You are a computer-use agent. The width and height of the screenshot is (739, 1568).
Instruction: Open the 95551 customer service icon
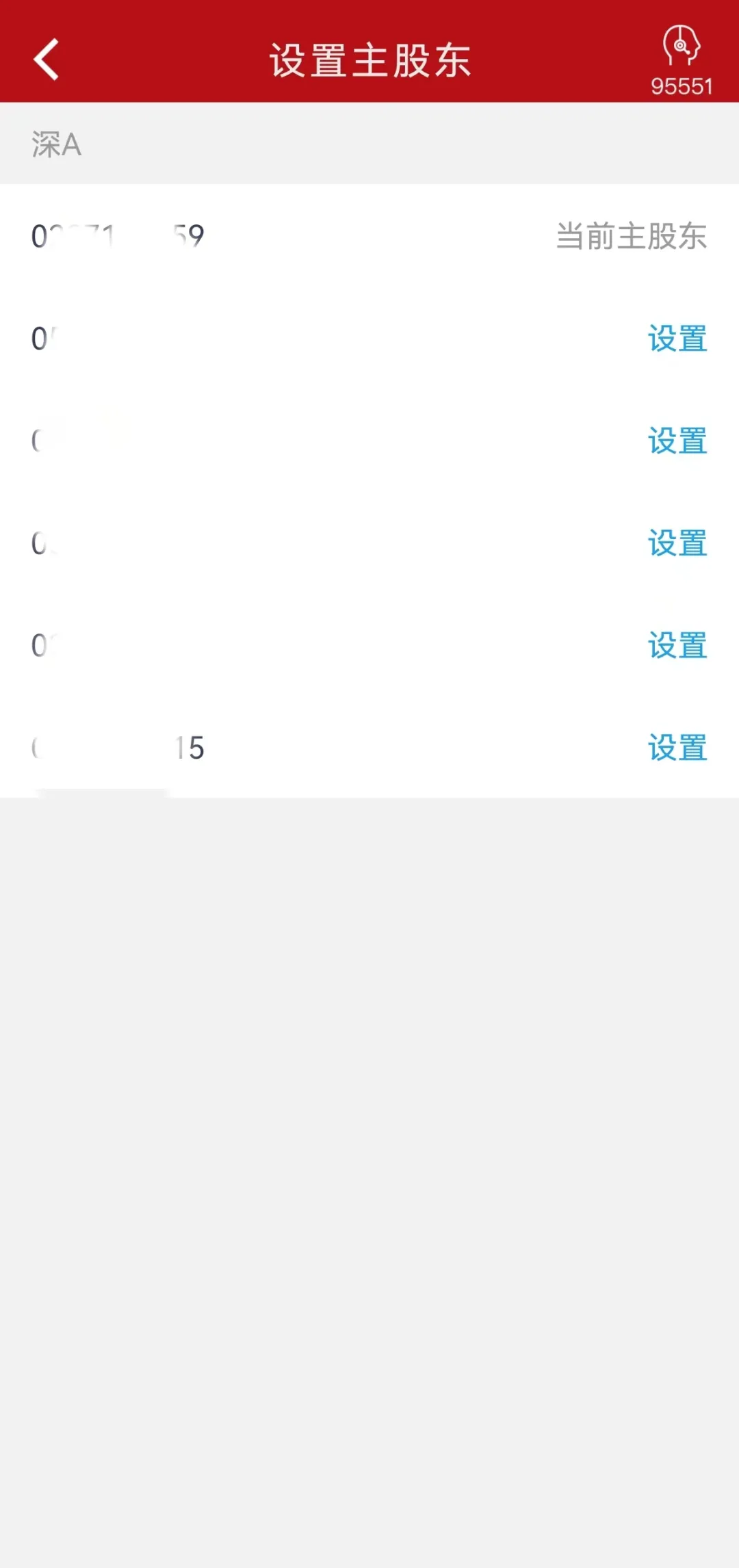[681, 60]
